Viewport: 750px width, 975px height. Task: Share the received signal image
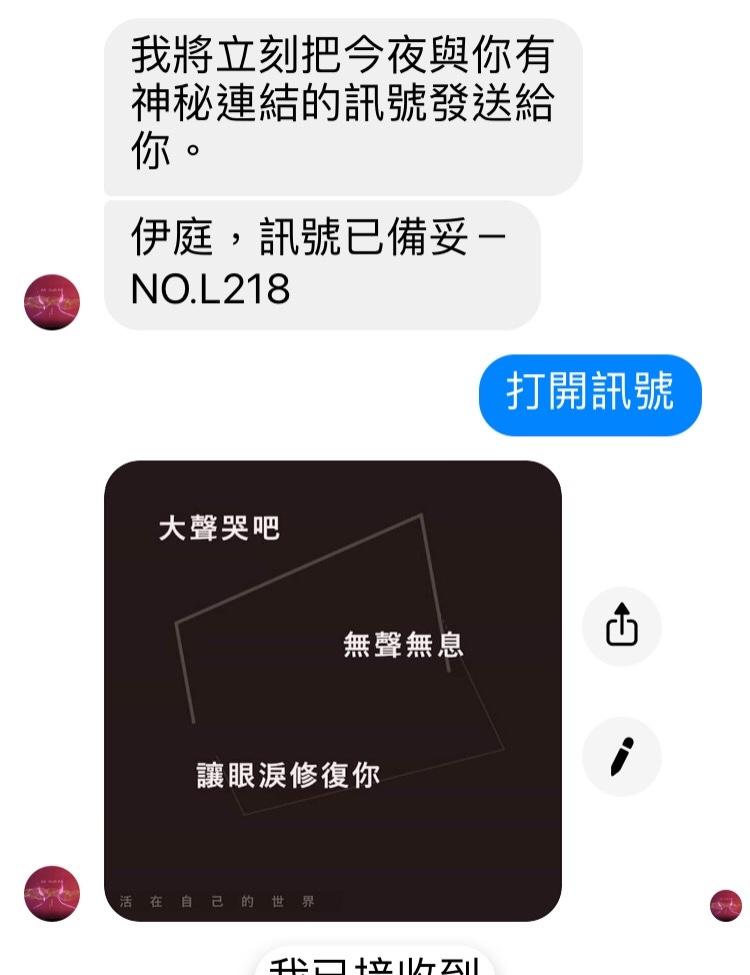[x=621, y=626]
